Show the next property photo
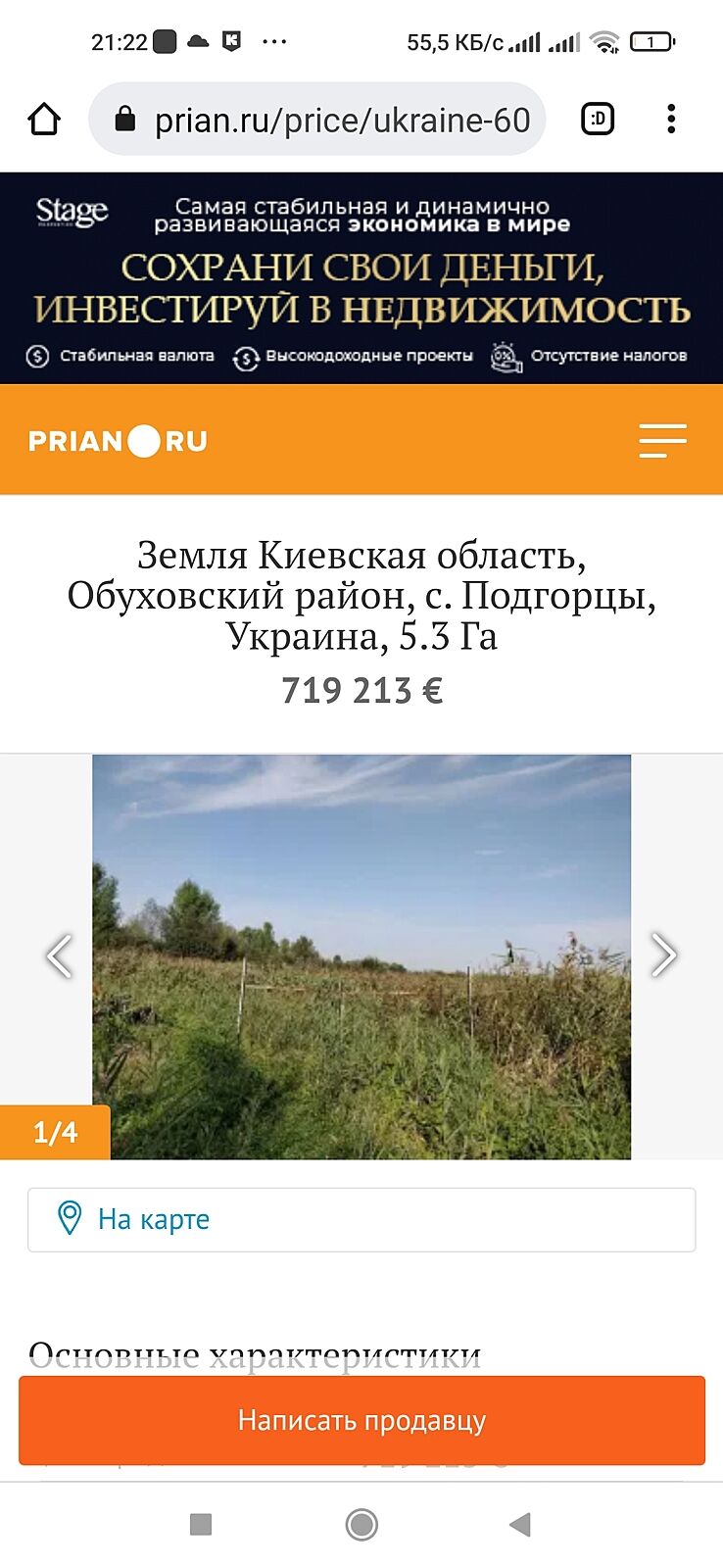Image resolution: width=723 pixels, height=1568 pixels. point(663,955)
